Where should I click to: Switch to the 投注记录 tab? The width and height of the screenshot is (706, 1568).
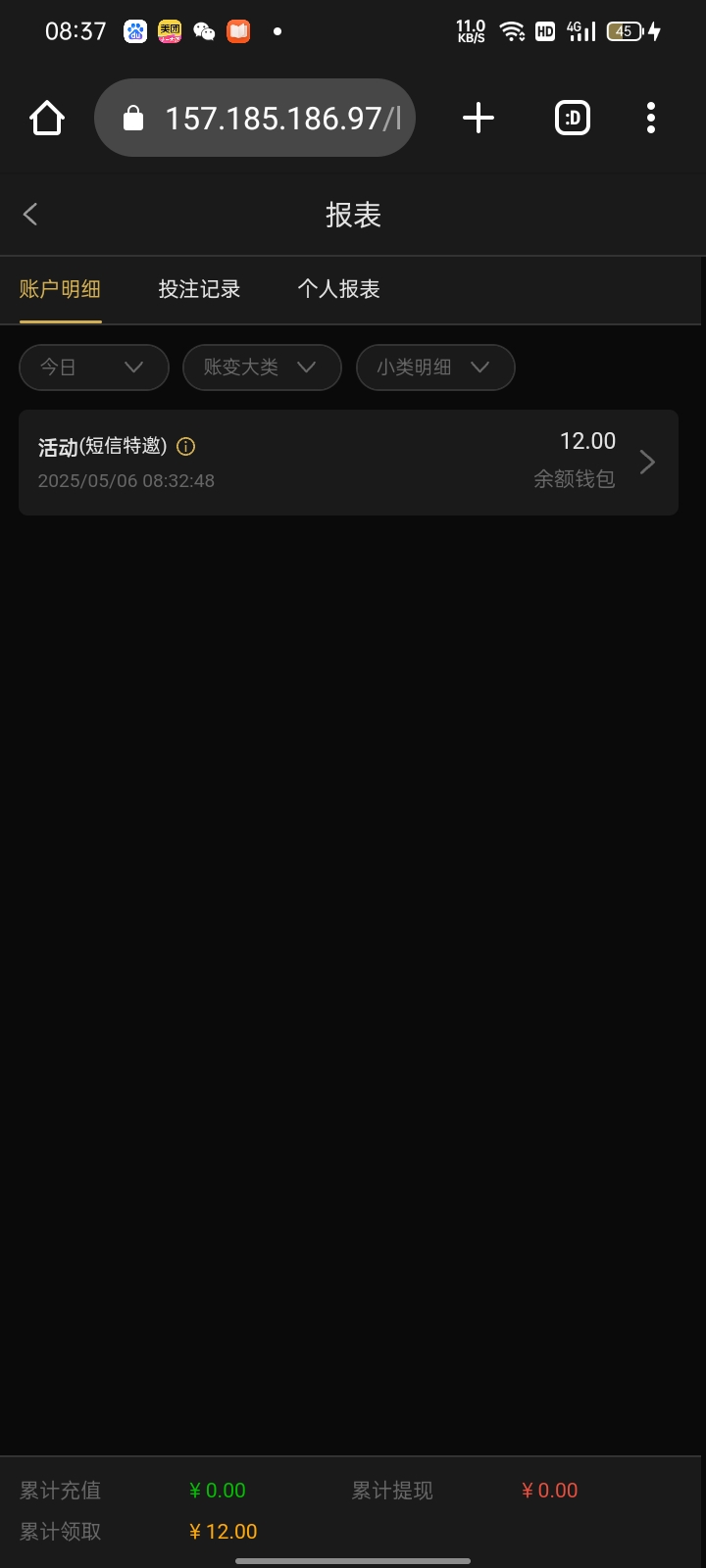(199, 289)
